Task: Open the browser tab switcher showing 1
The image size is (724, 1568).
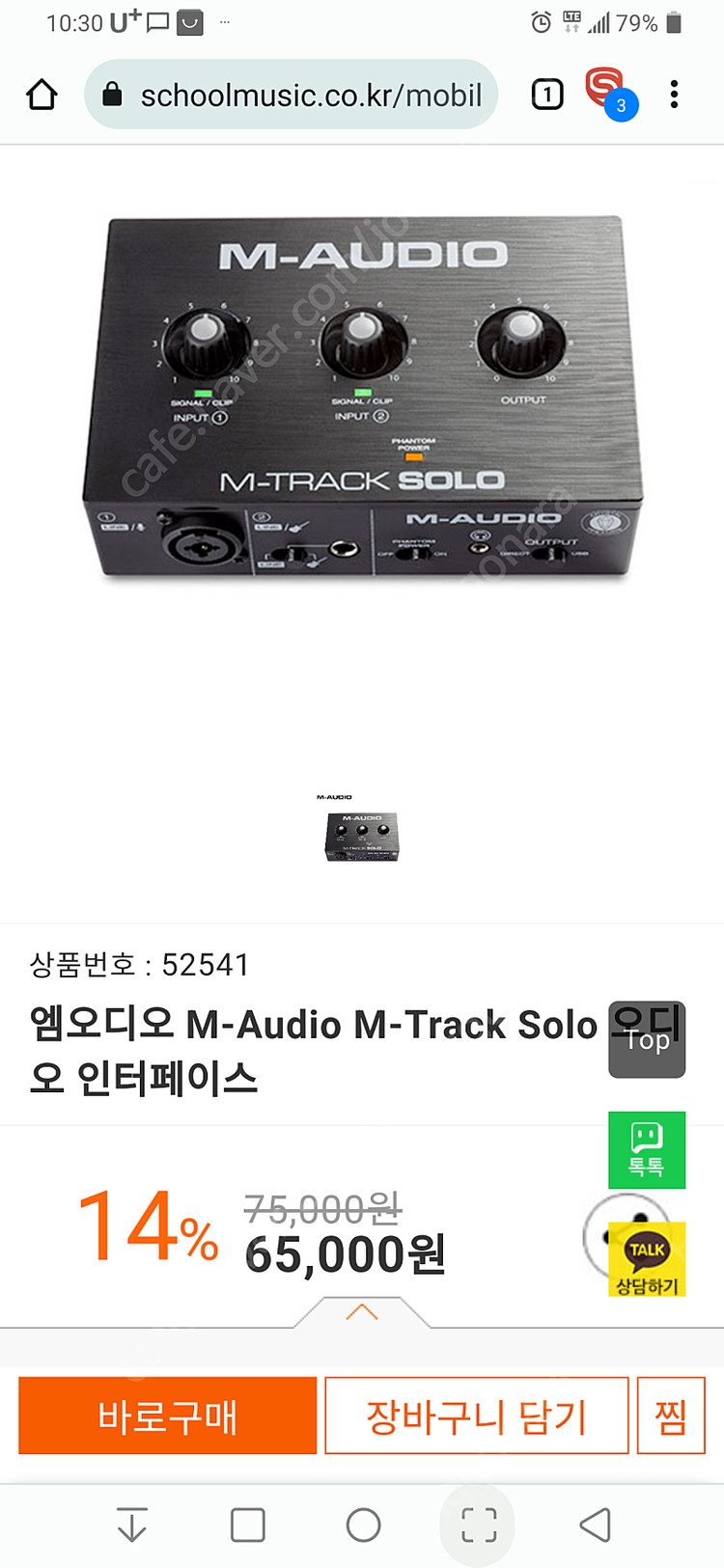Action: 546,94
